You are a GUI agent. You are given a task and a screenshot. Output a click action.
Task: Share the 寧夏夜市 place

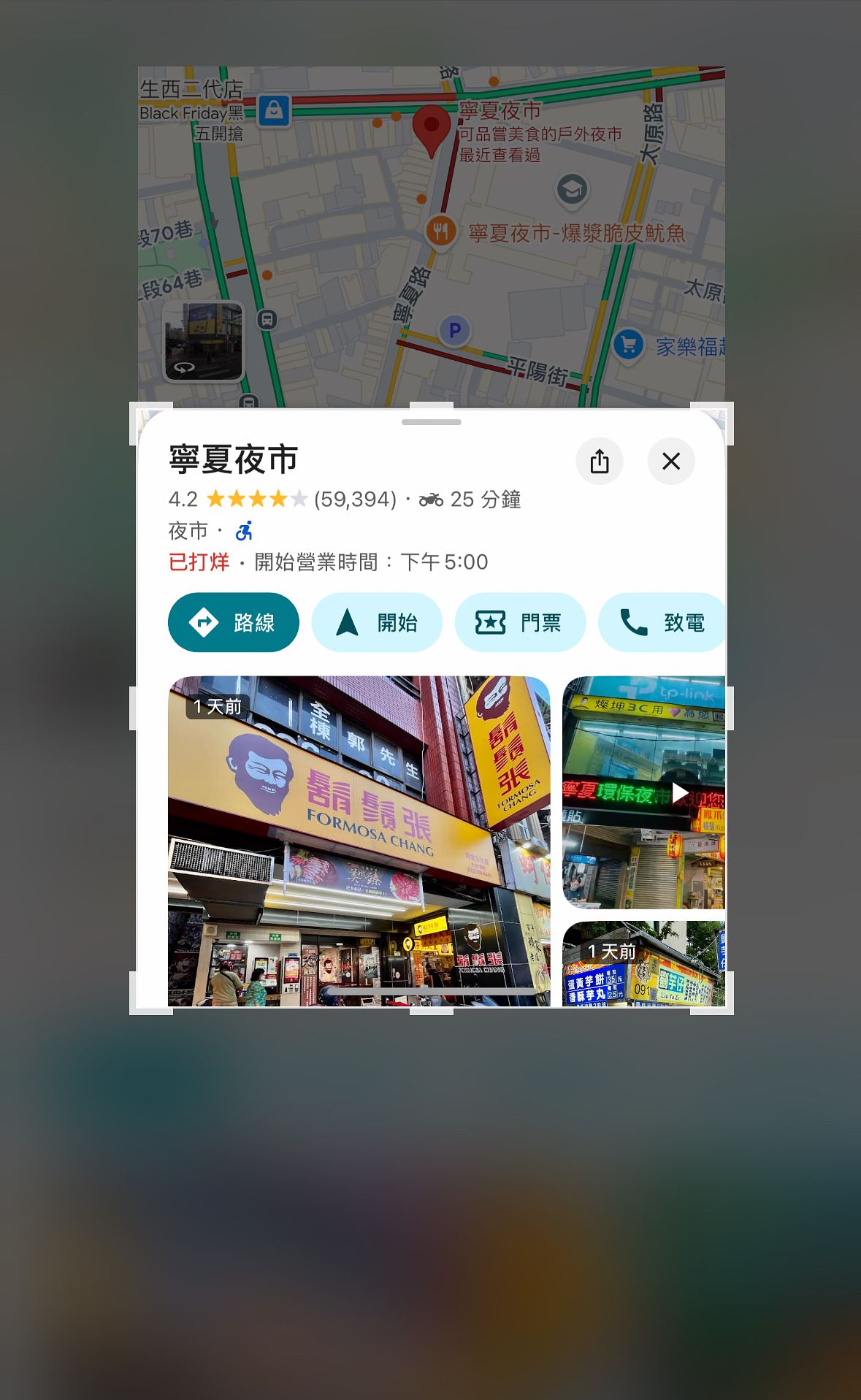pyautogui.click(x=599, y=462)
